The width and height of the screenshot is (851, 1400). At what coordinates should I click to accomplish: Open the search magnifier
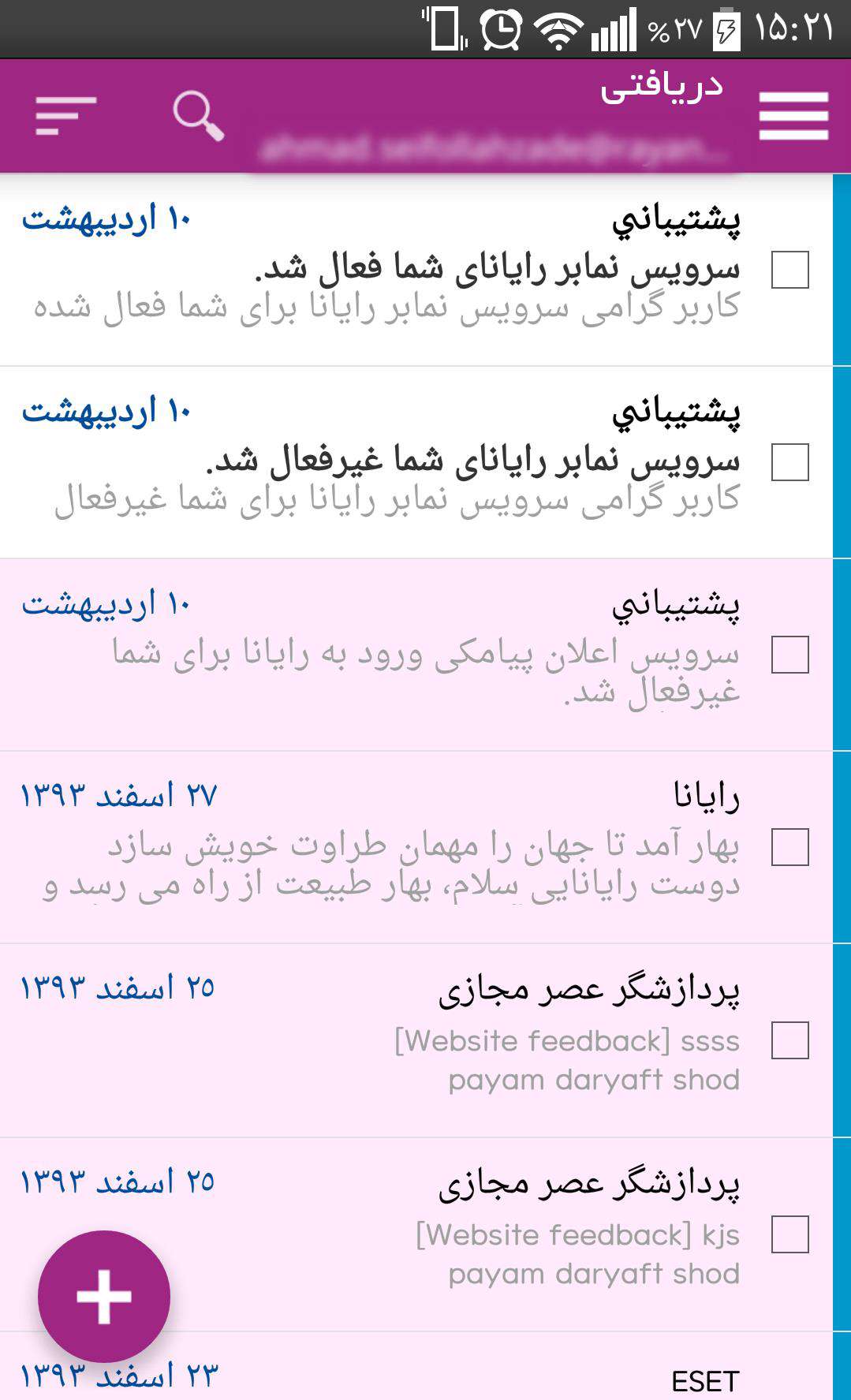[198, 116]
